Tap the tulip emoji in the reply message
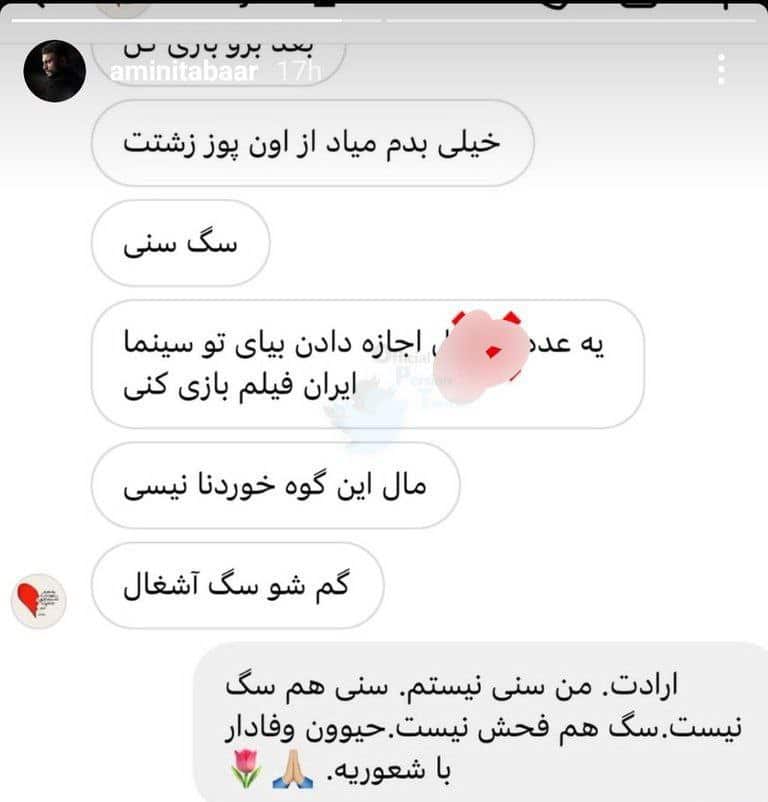Image resolution: width=768 pixels, height=802 pixels. 246,763
